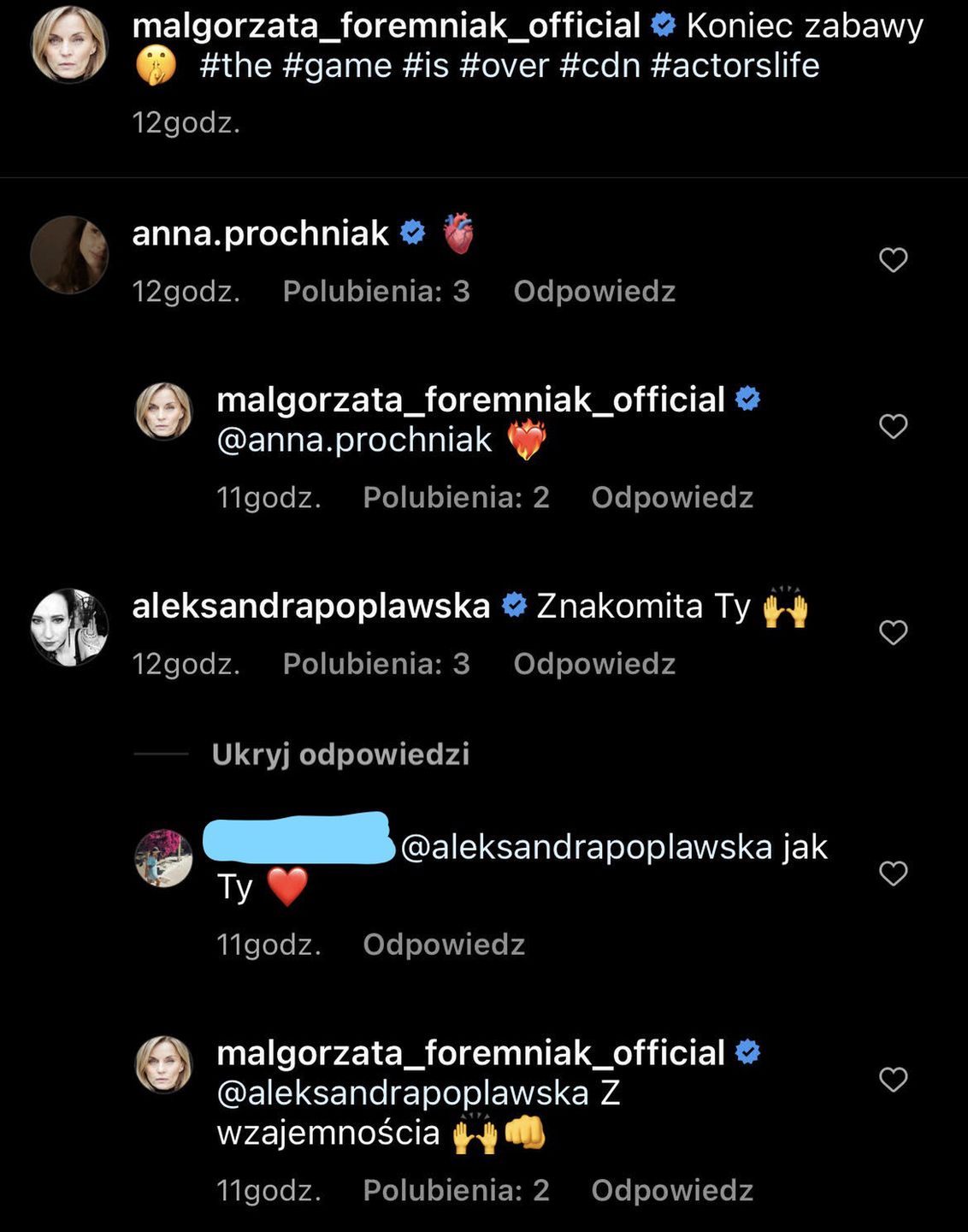968x1232 pixels.
Task: Open the post author's profile picture
Action: click(x=69, y=44)
